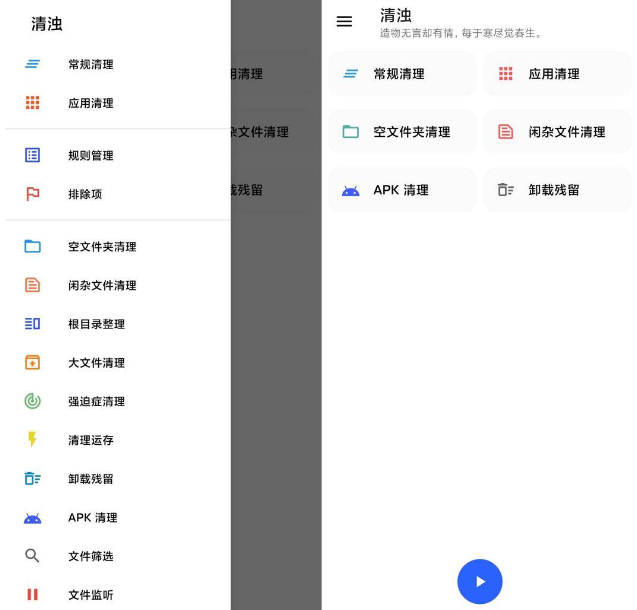Open 强迫症清理 option

[x=96, y=402]
